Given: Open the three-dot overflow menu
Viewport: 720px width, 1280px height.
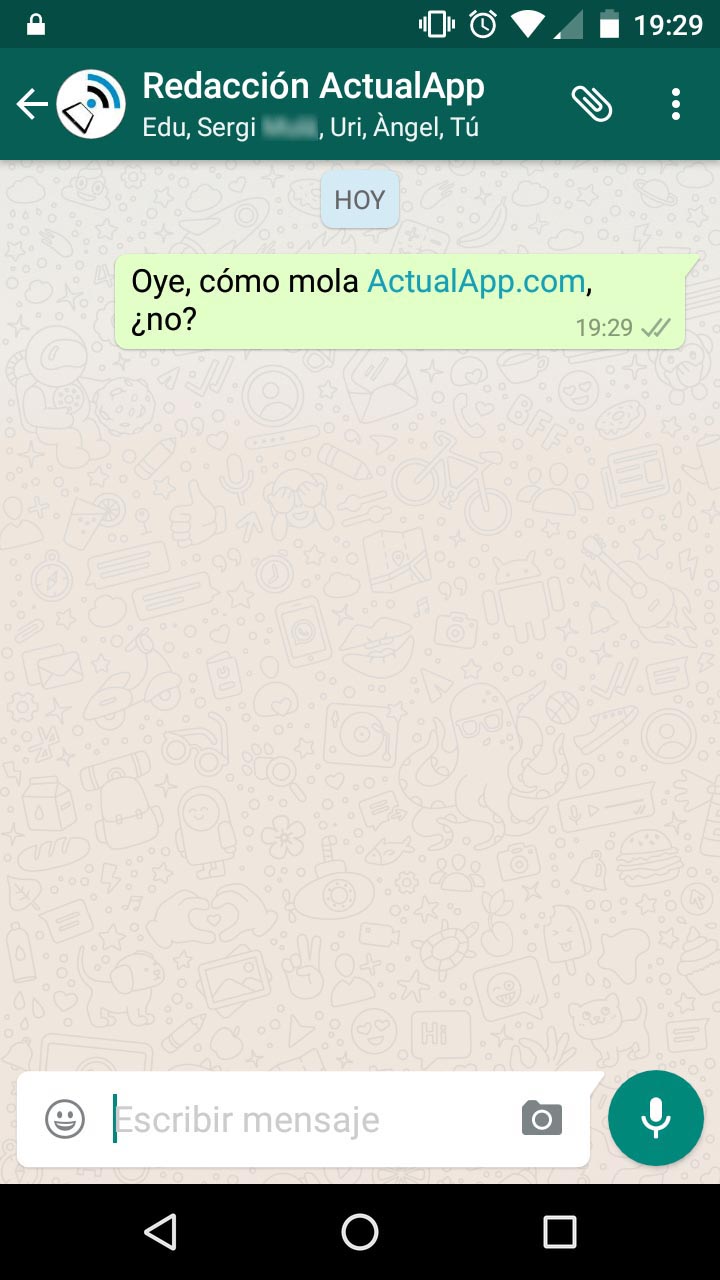Looking at the screenshot, I should (677, 104).
